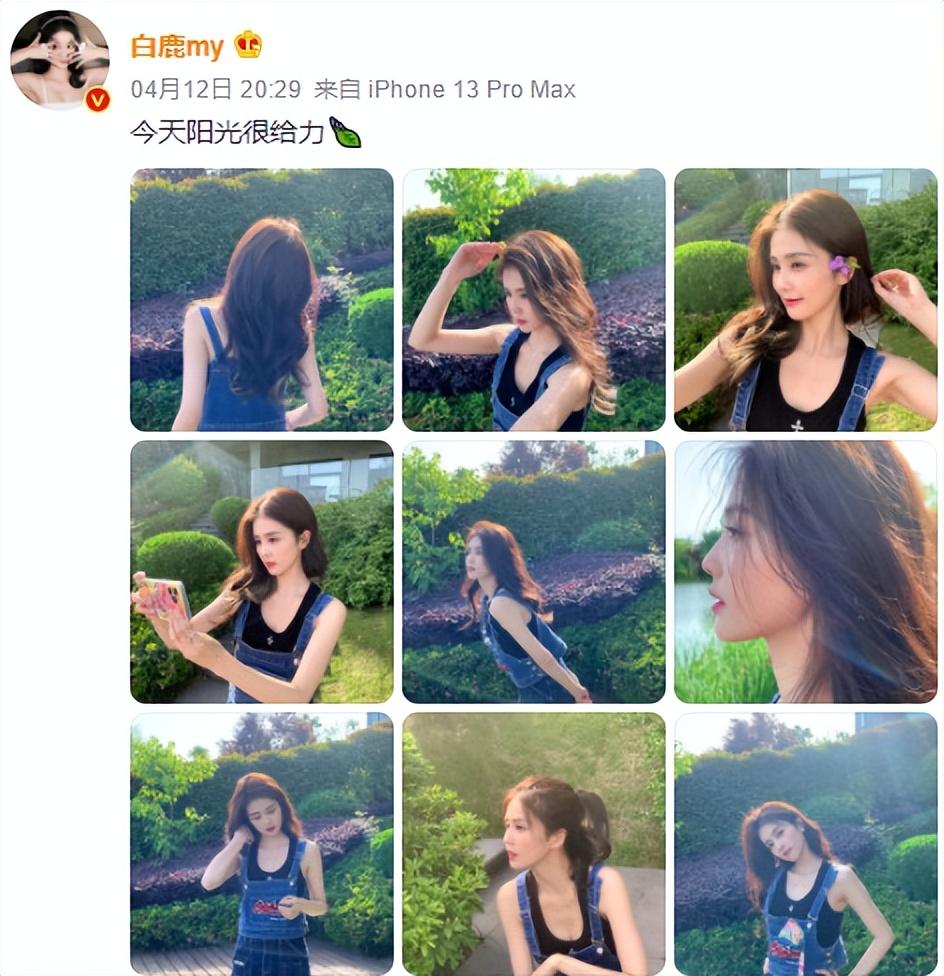View the ponytail photo on the garden path
The width and height of the screenshot is (944, 976).
(x=533, y=843)
